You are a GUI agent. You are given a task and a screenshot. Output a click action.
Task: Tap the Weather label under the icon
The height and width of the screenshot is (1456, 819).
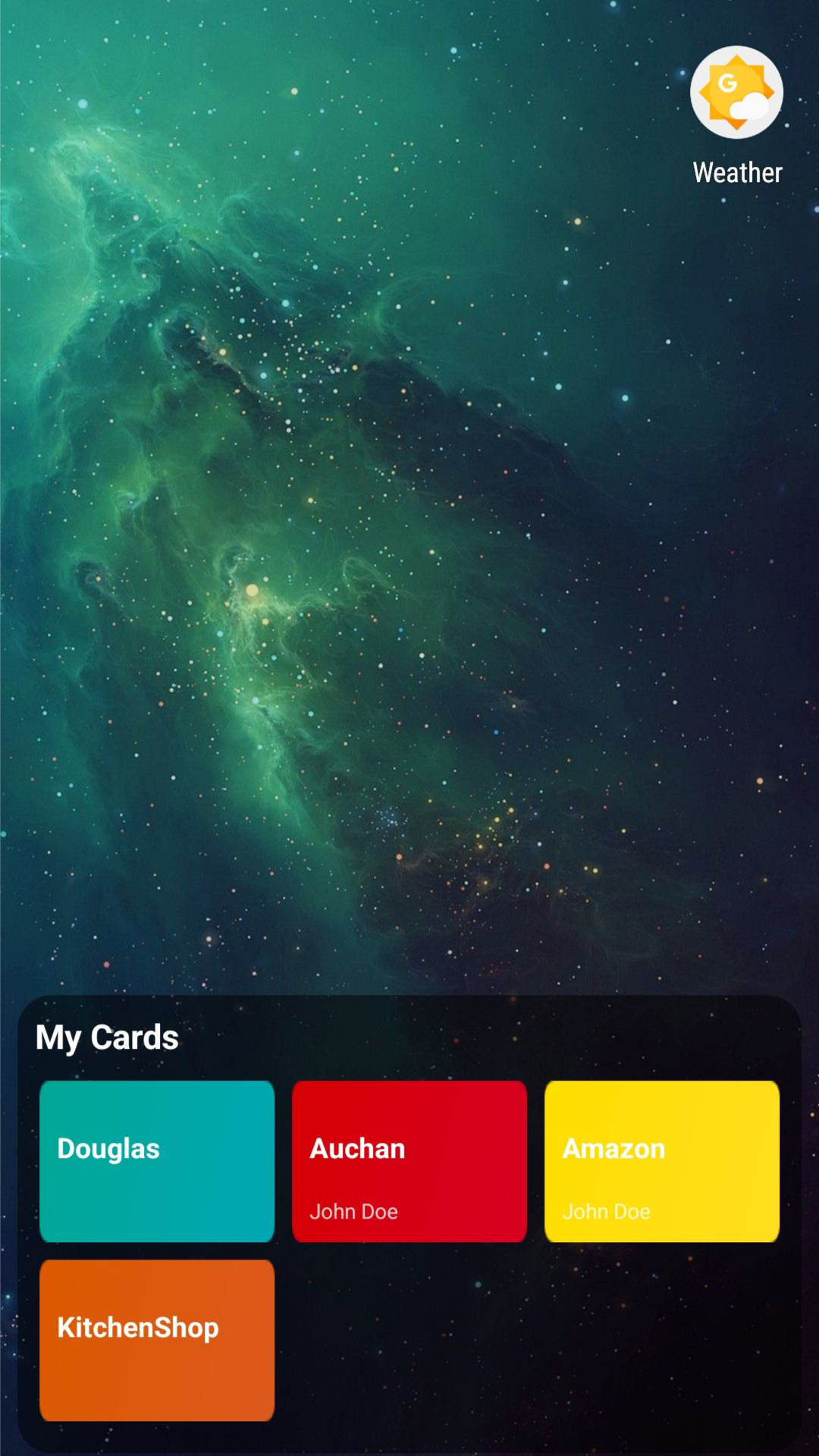(x=736, y=173)
